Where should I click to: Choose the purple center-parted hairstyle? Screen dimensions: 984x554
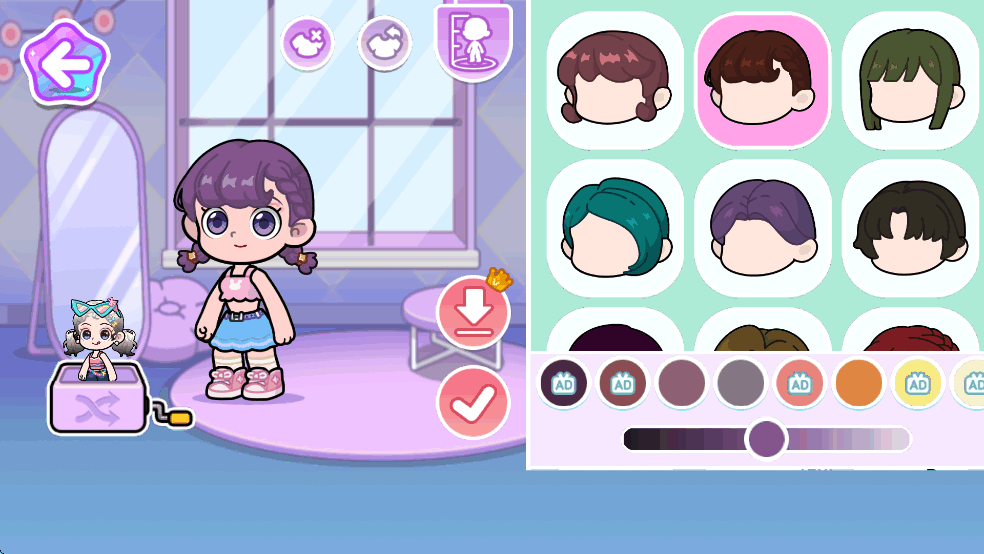click(x=762, y=227)
